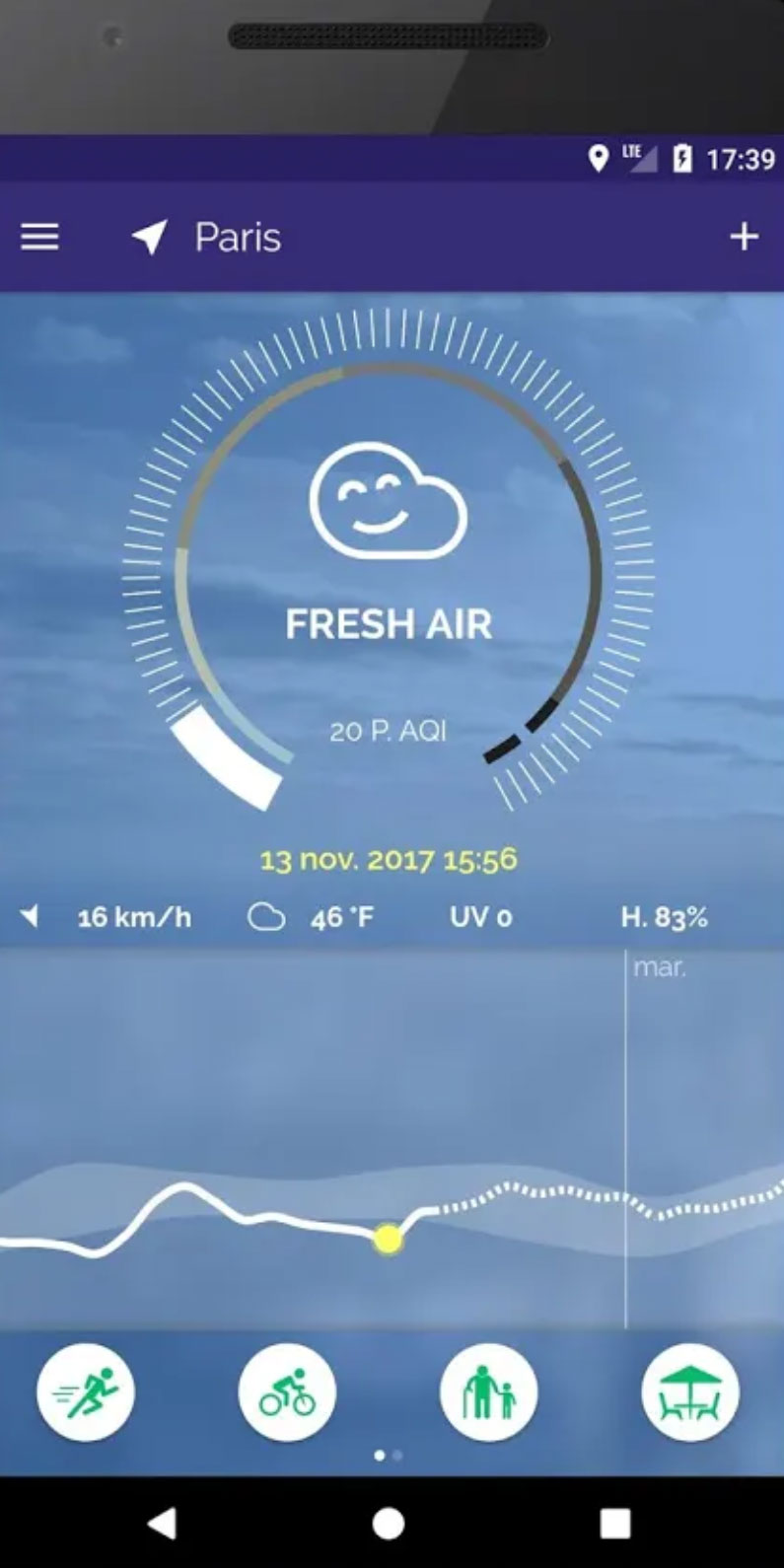784x1568 pixels.
Task: Tap the yellow point on forecast curve
Action: 389,1240
